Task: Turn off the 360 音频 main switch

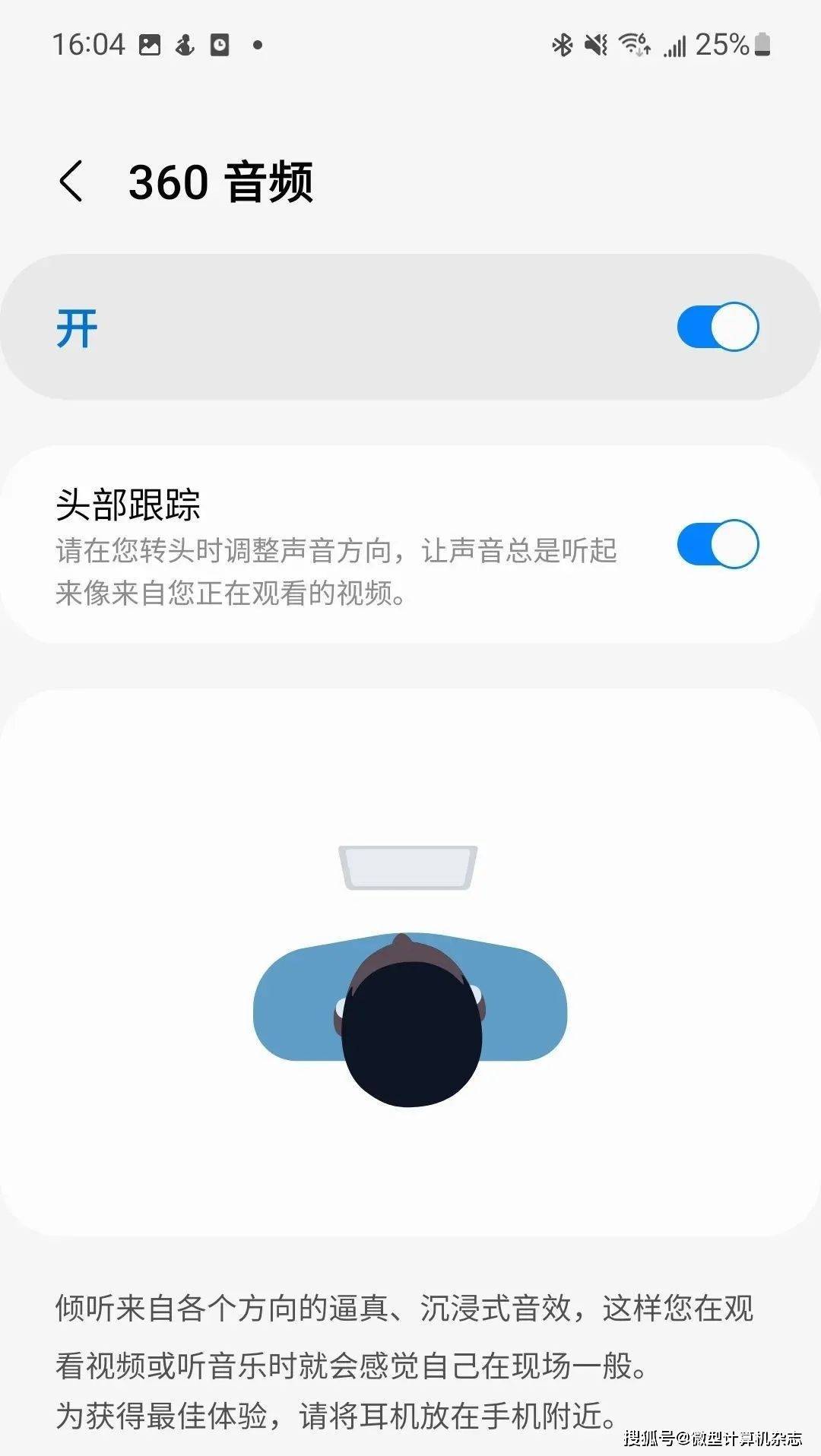Action: pyautogui.click(x=718, y=327)
